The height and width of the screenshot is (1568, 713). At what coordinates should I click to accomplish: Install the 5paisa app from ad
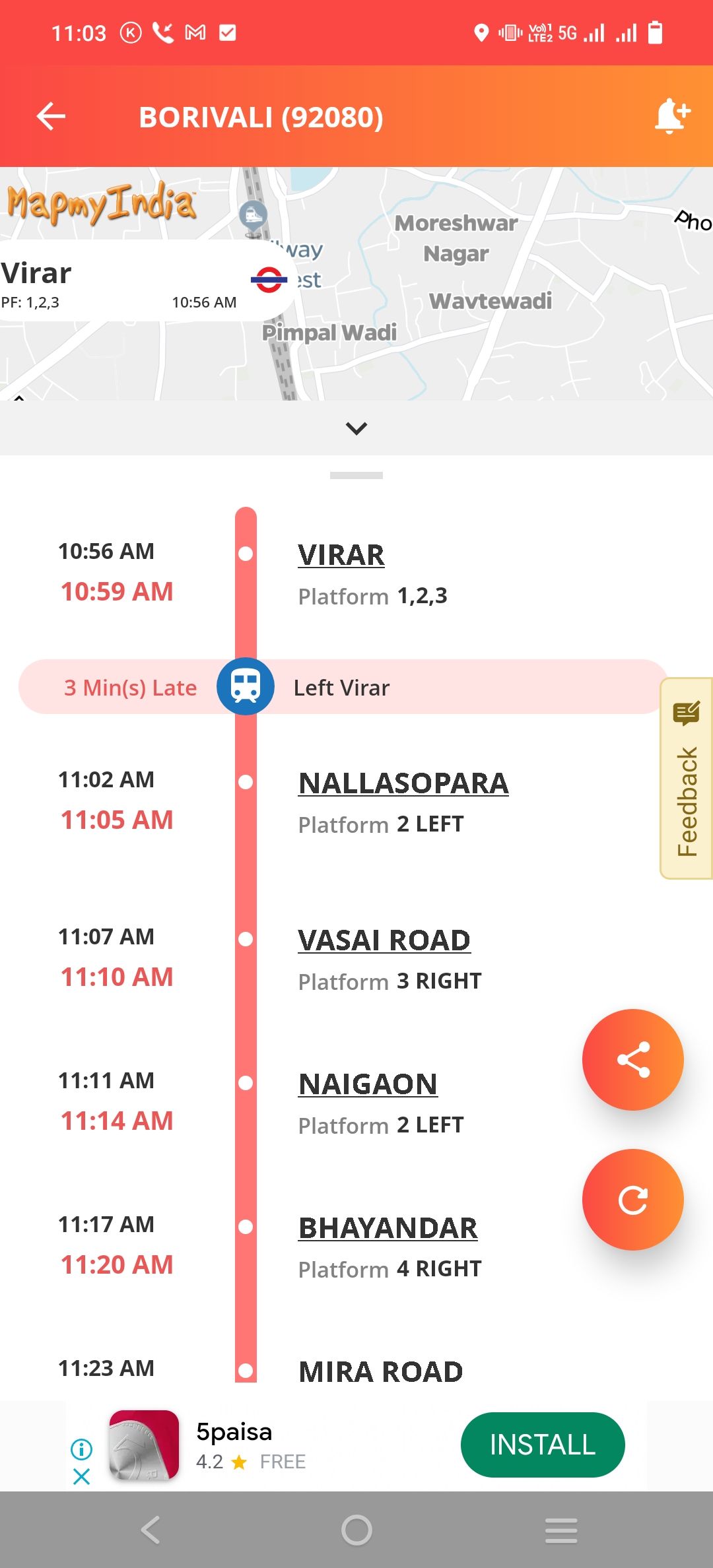click(x=543, y=1445)
